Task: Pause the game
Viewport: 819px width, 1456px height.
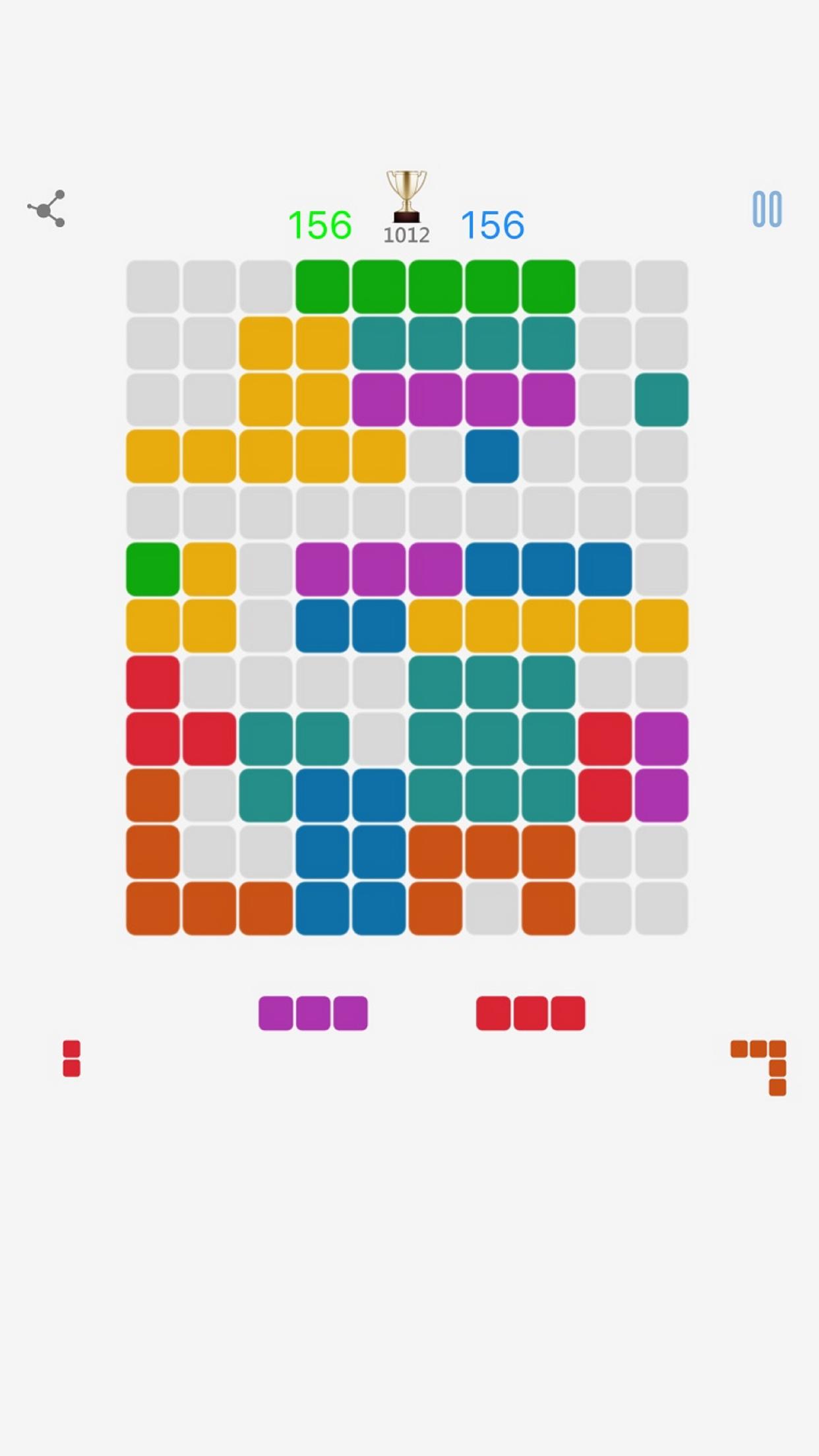Action: (767, 210)
